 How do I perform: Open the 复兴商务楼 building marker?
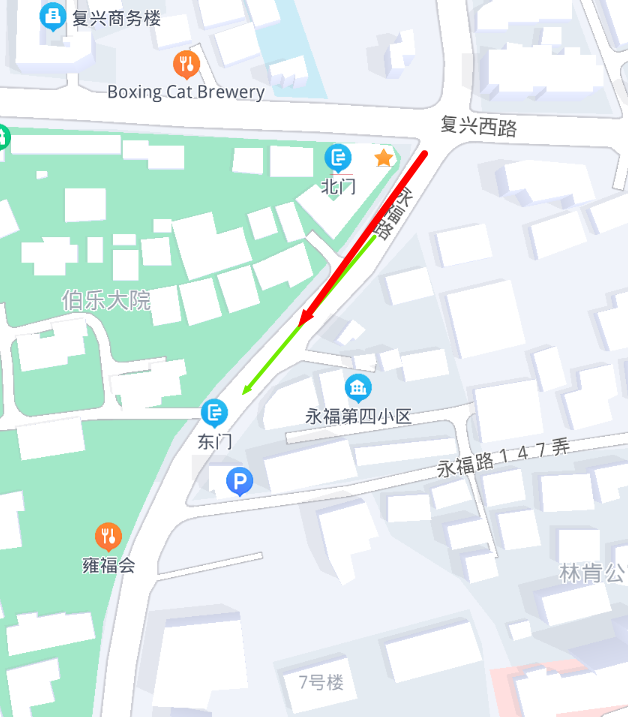52,16
